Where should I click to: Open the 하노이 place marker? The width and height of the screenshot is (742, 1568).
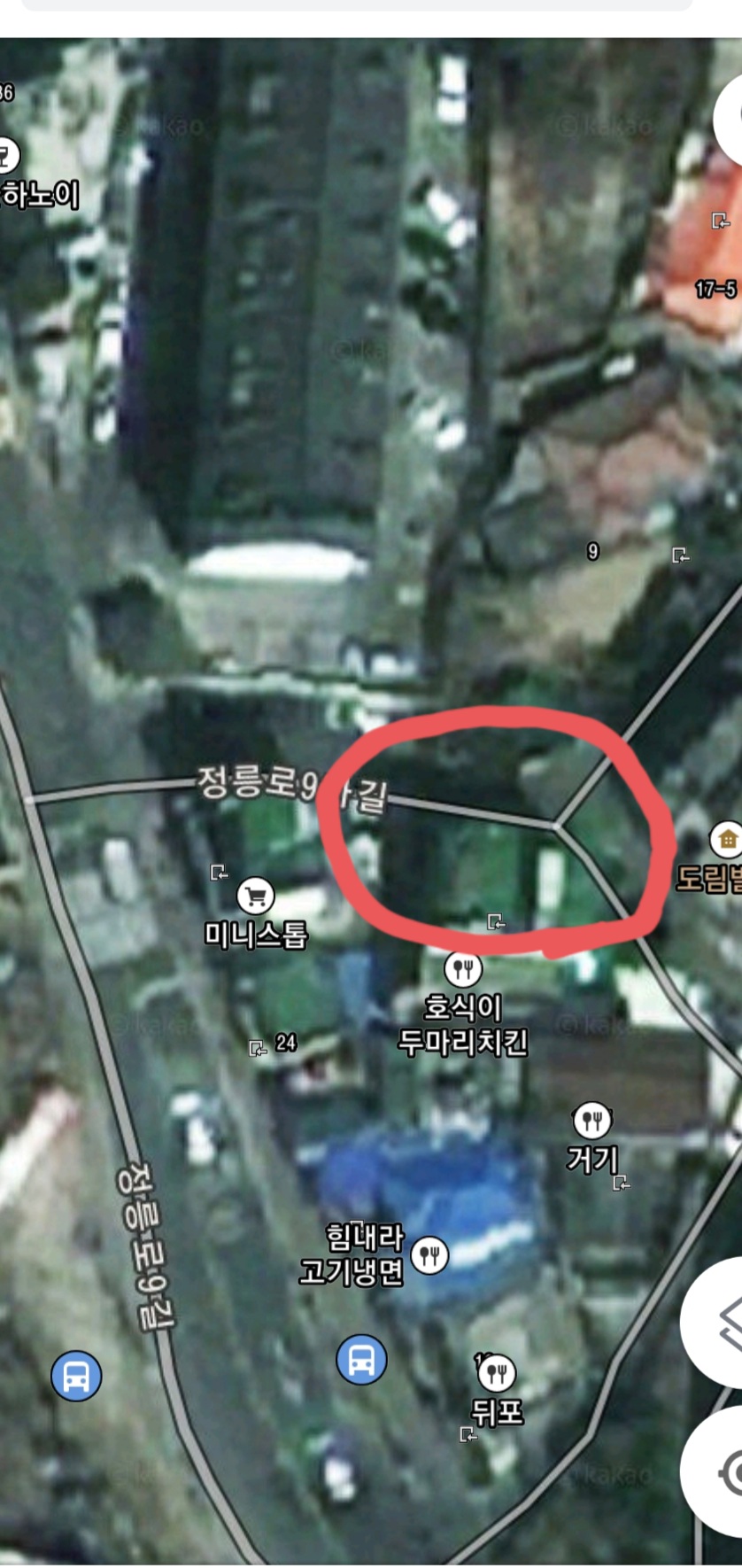tap(5, 156)
